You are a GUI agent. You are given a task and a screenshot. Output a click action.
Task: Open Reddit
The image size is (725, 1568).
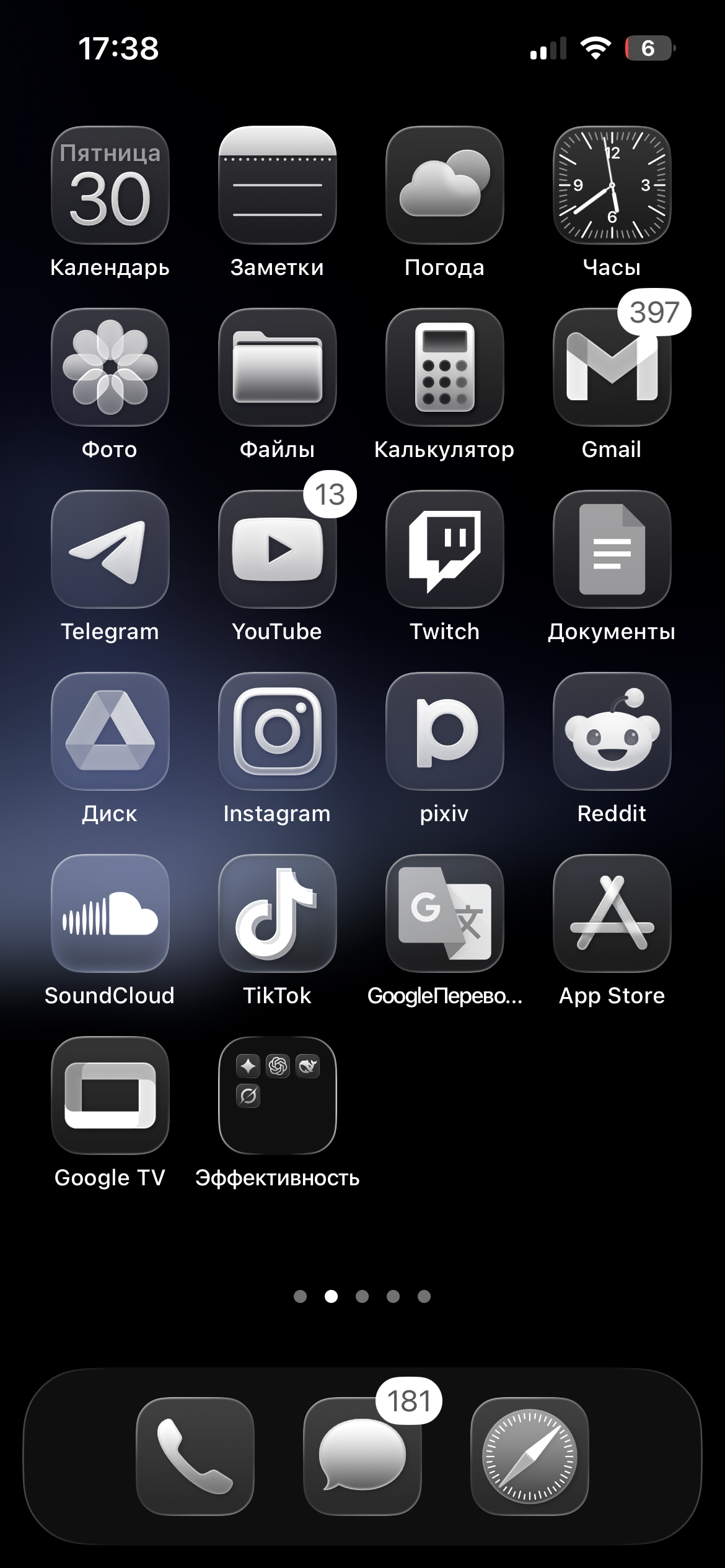point(612,731)
